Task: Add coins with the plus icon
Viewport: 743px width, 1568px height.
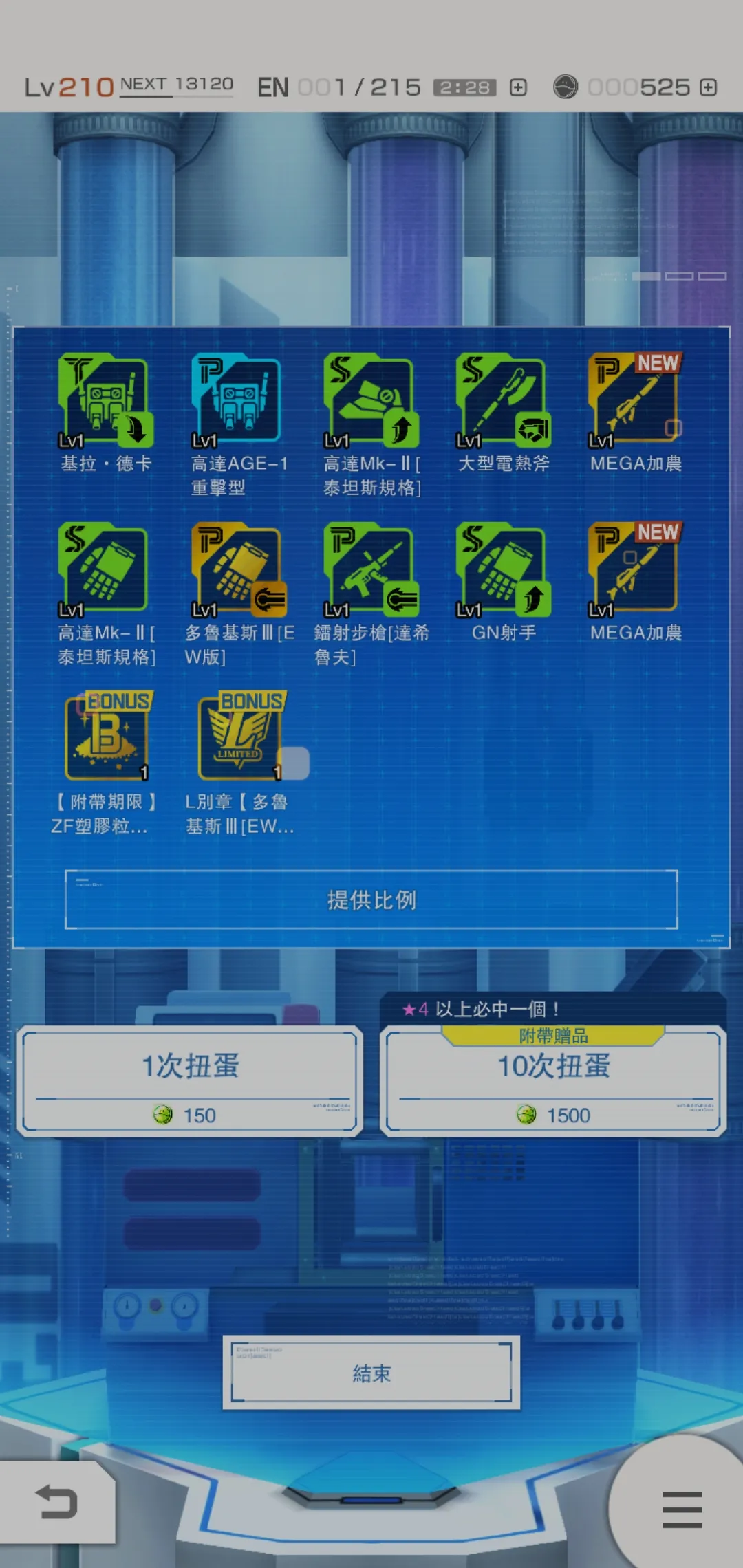Action: click(x=708, y=87)
